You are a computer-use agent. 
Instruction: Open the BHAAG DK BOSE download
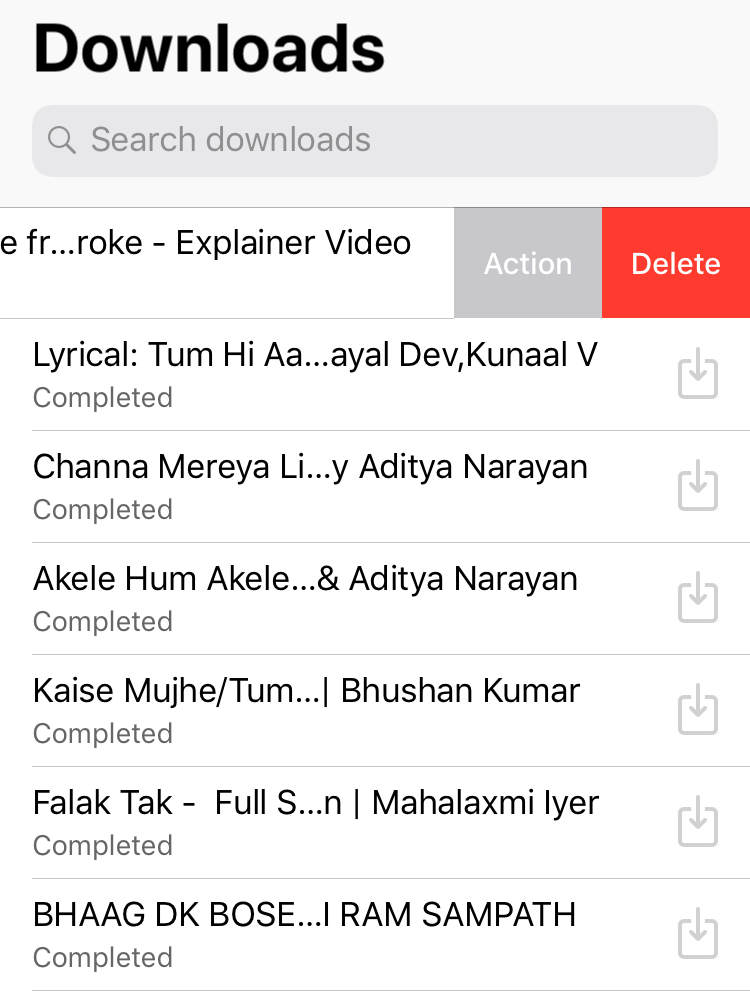pos(304,934)
